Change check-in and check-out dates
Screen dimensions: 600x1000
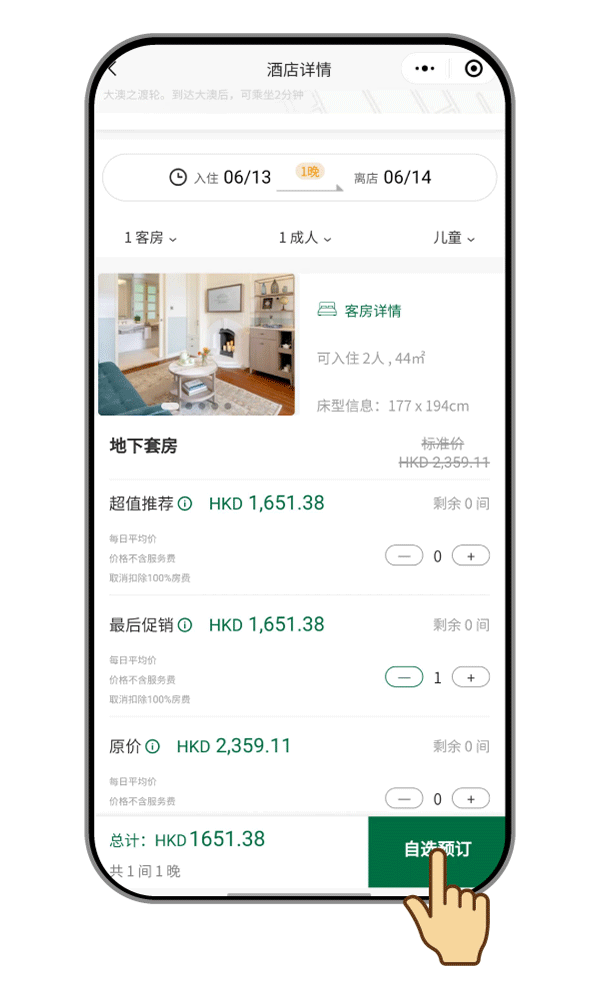[299, 177]
